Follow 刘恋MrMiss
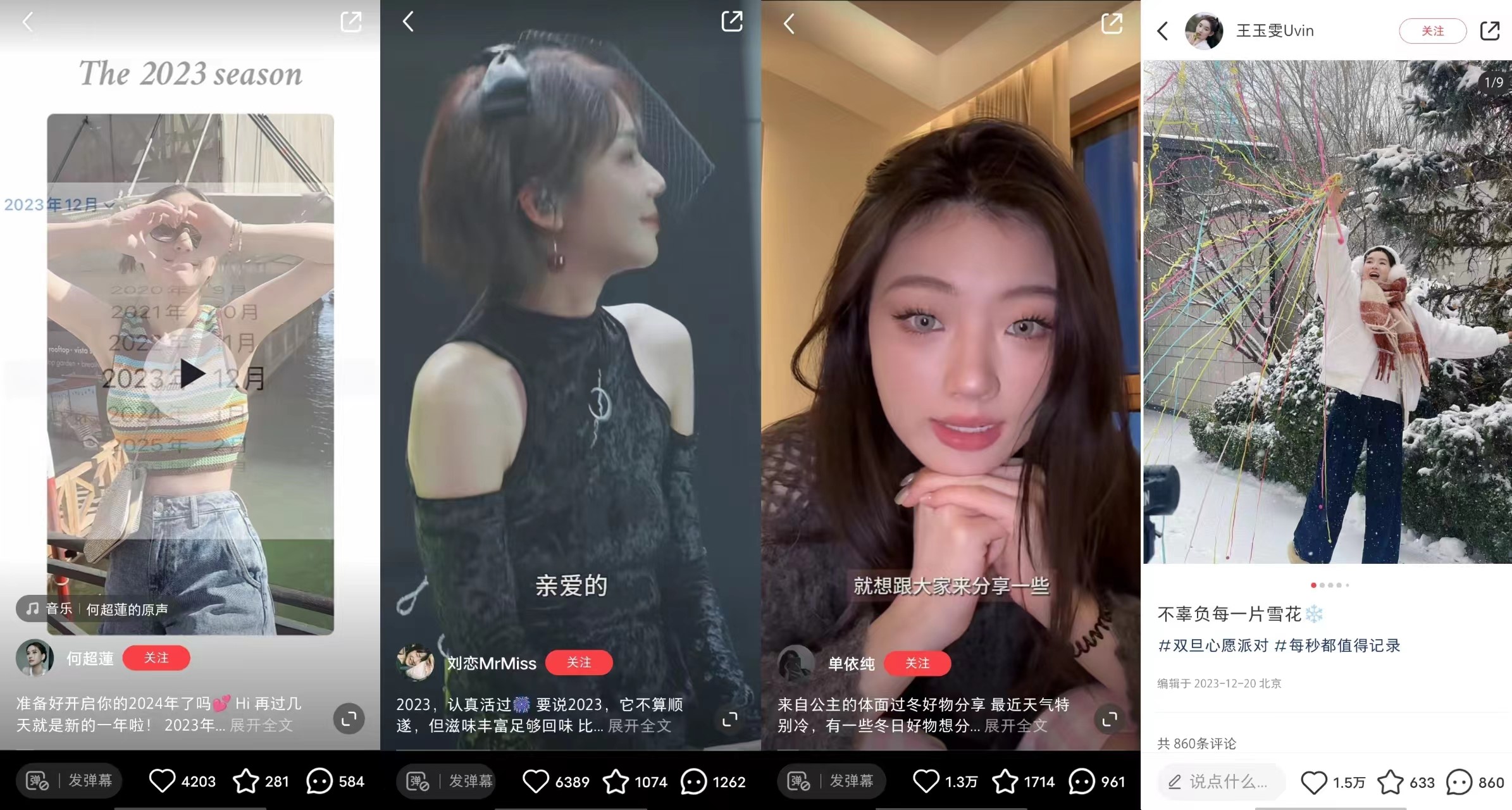This screenshot has width=1512, height=810. (578, 663)
